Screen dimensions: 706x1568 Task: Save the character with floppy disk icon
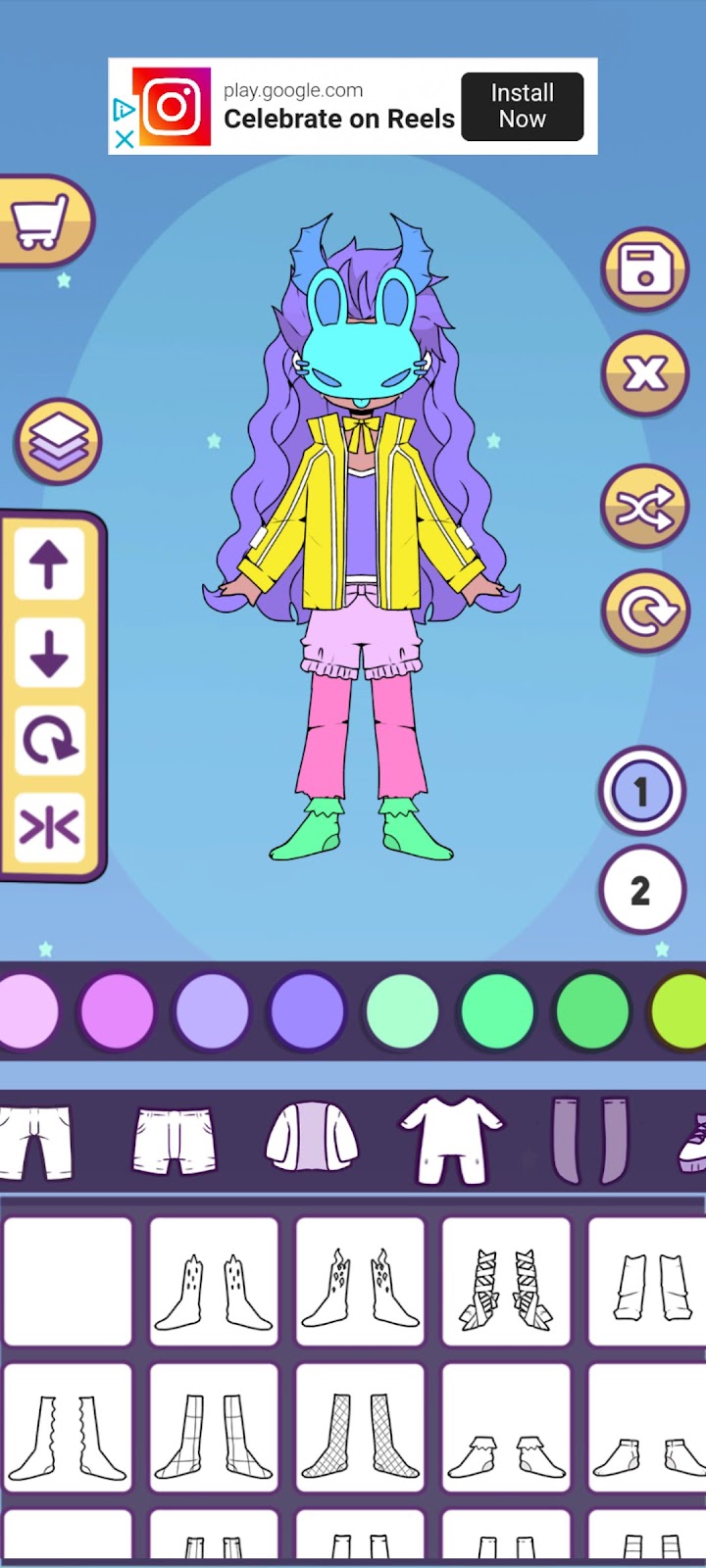point(644,269)
